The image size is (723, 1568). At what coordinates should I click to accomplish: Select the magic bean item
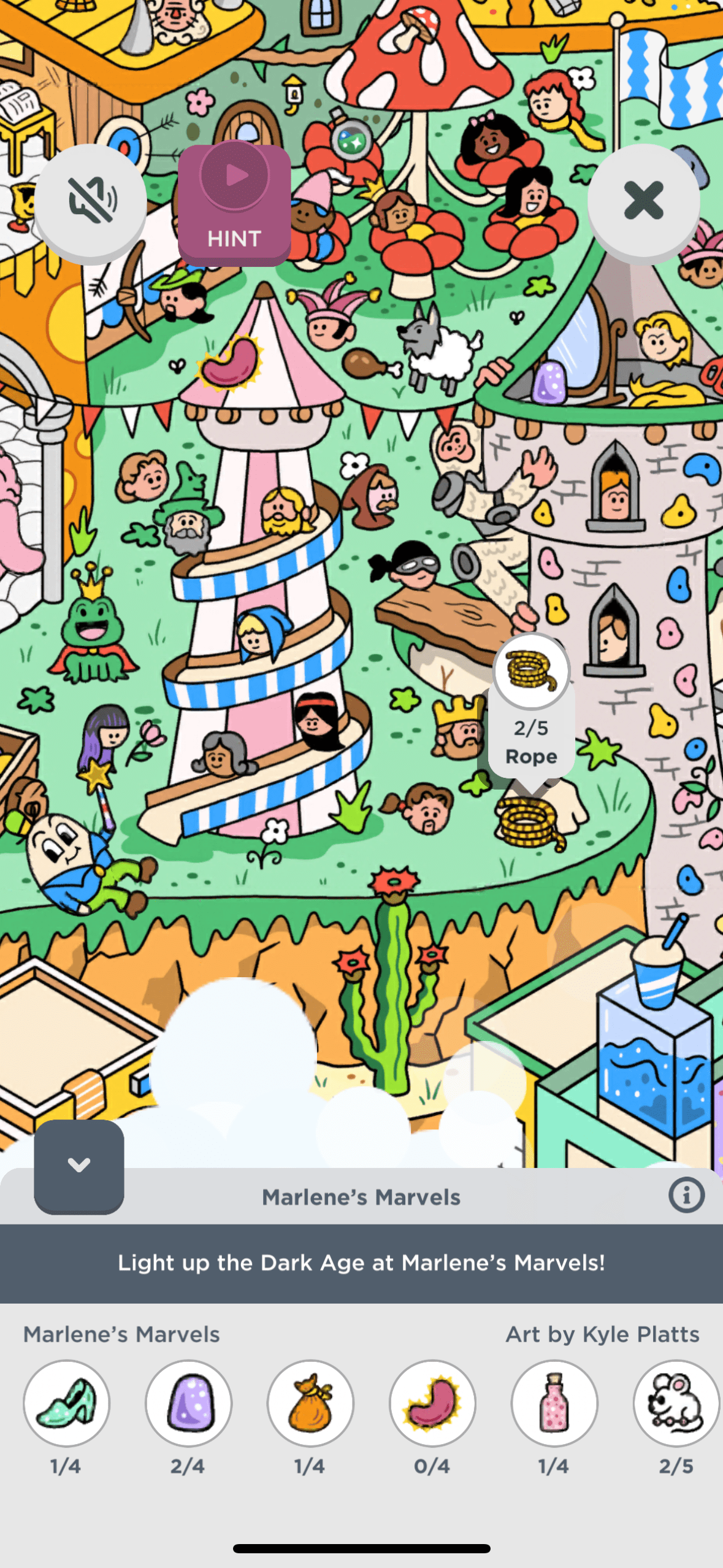pos(432,1402)
